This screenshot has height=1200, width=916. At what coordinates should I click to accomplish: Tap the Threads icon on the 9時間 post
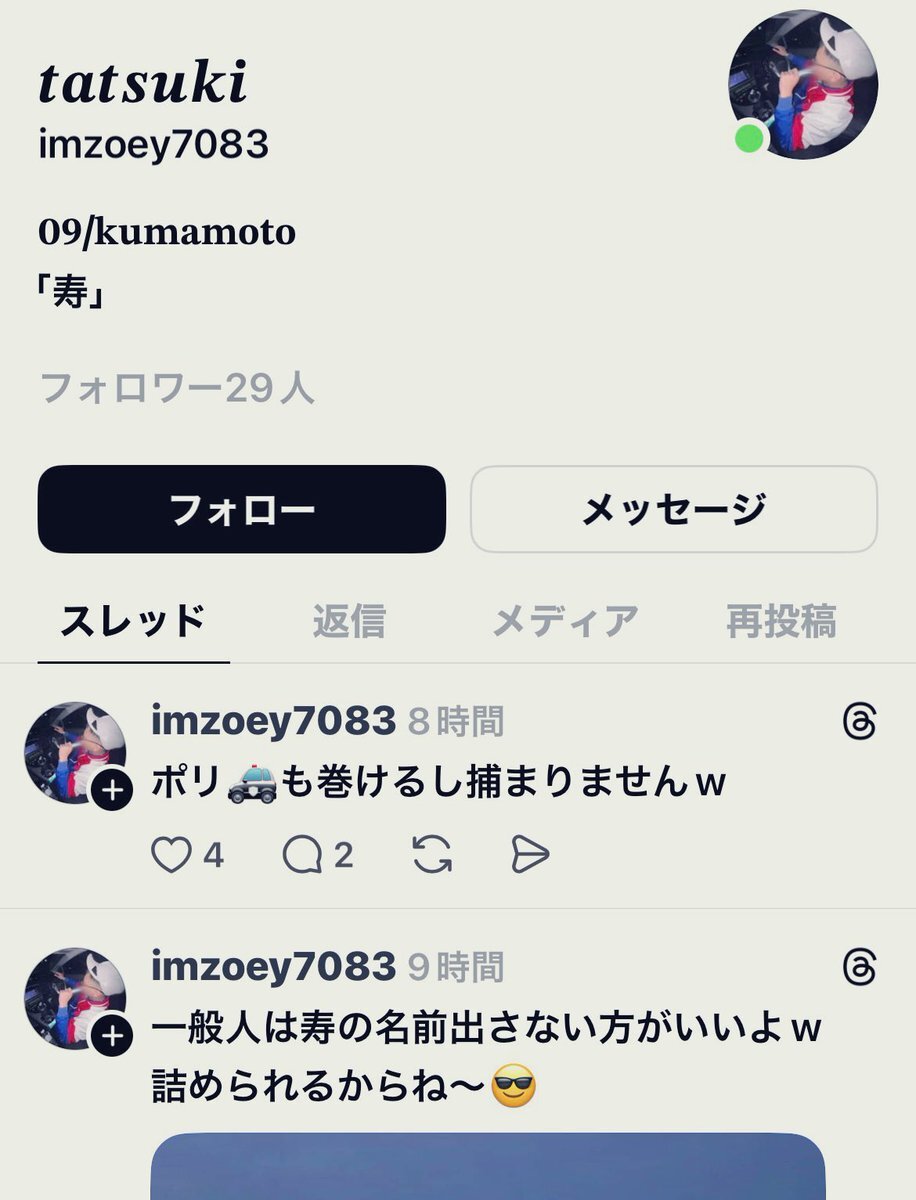pos(859,967)
